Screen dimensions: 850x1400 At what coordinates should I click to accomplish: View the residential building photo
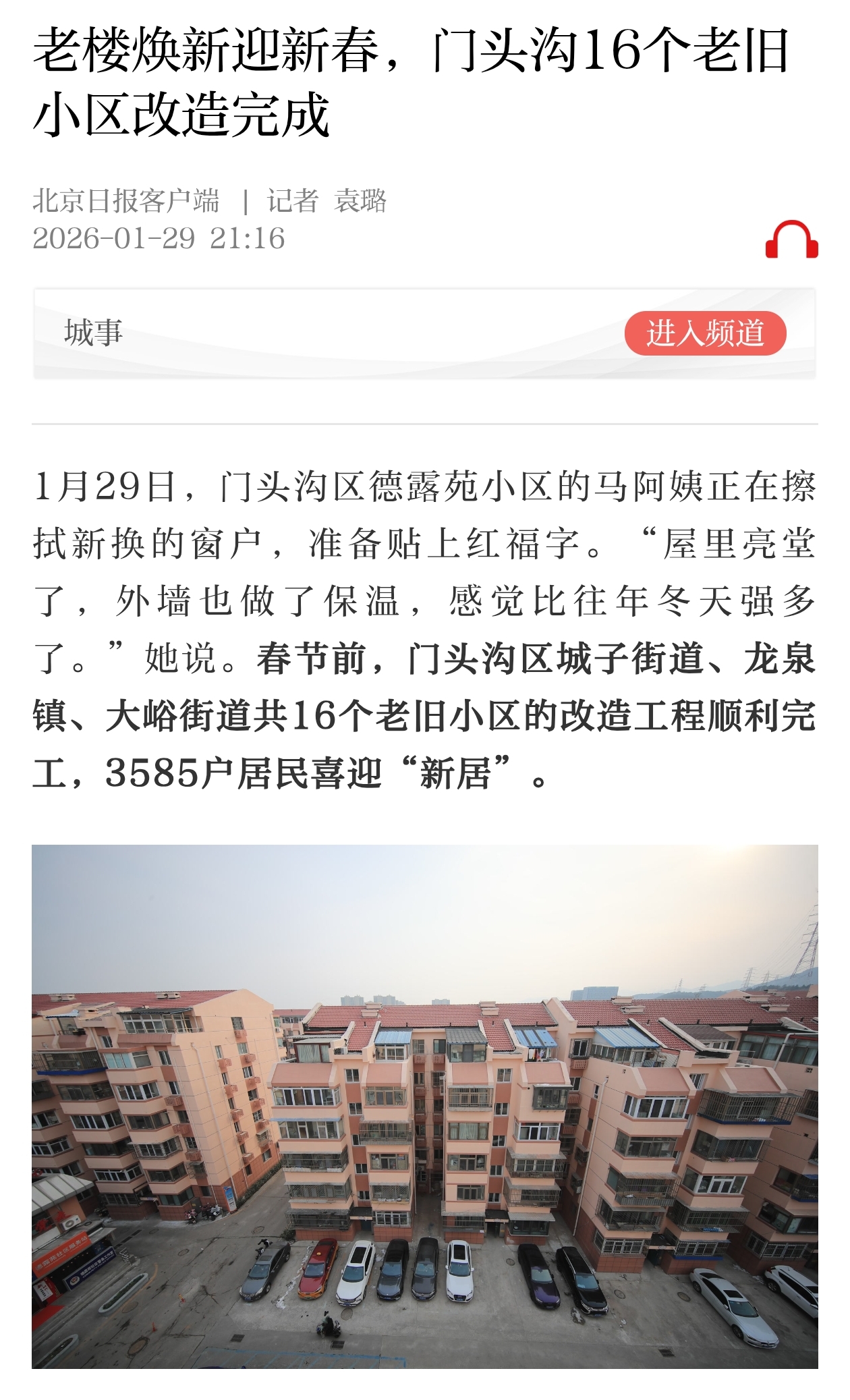click(x=425, y=1107)
